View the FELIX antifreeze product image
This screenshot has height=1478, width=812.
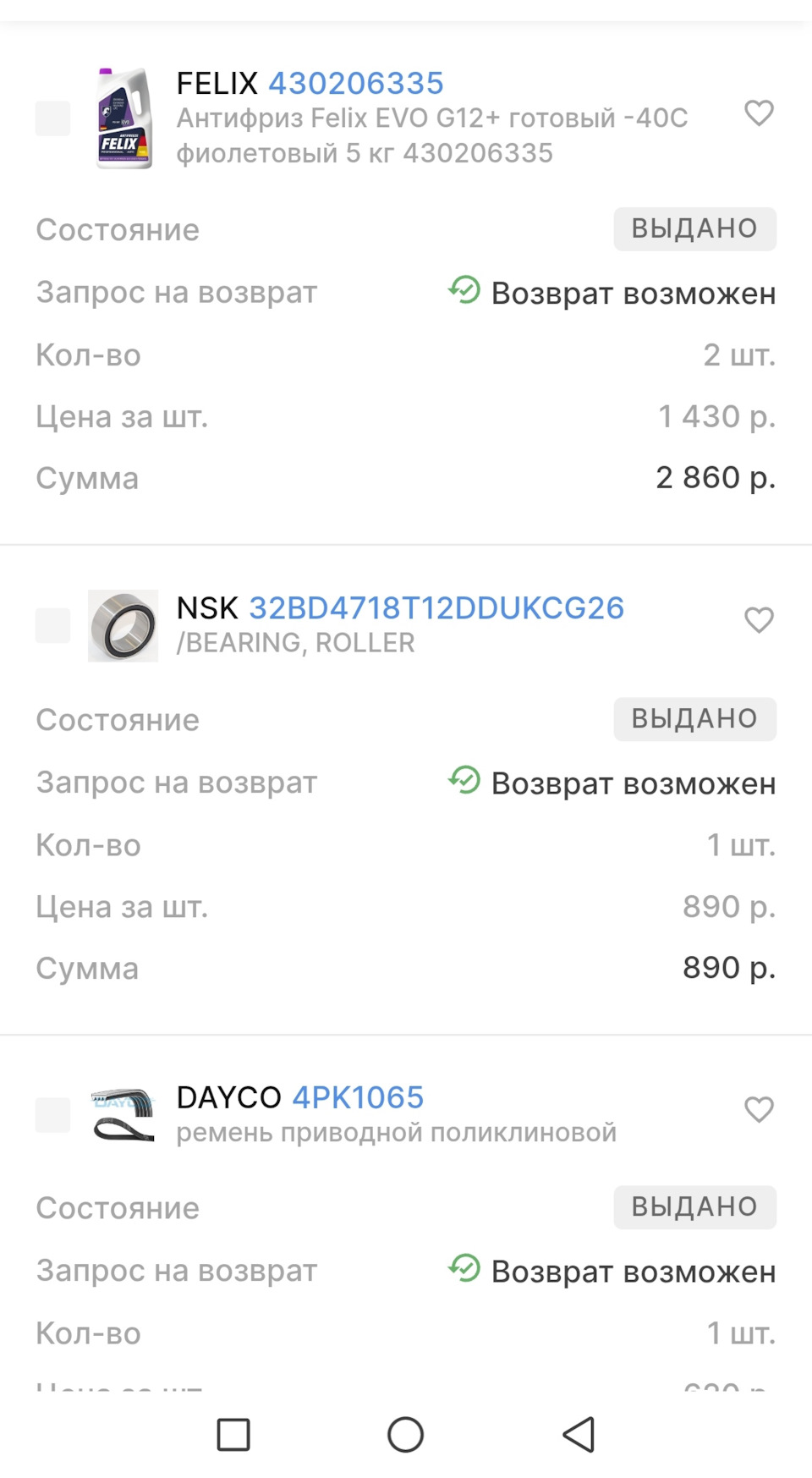pyautogui.click(x=123, y=118)
